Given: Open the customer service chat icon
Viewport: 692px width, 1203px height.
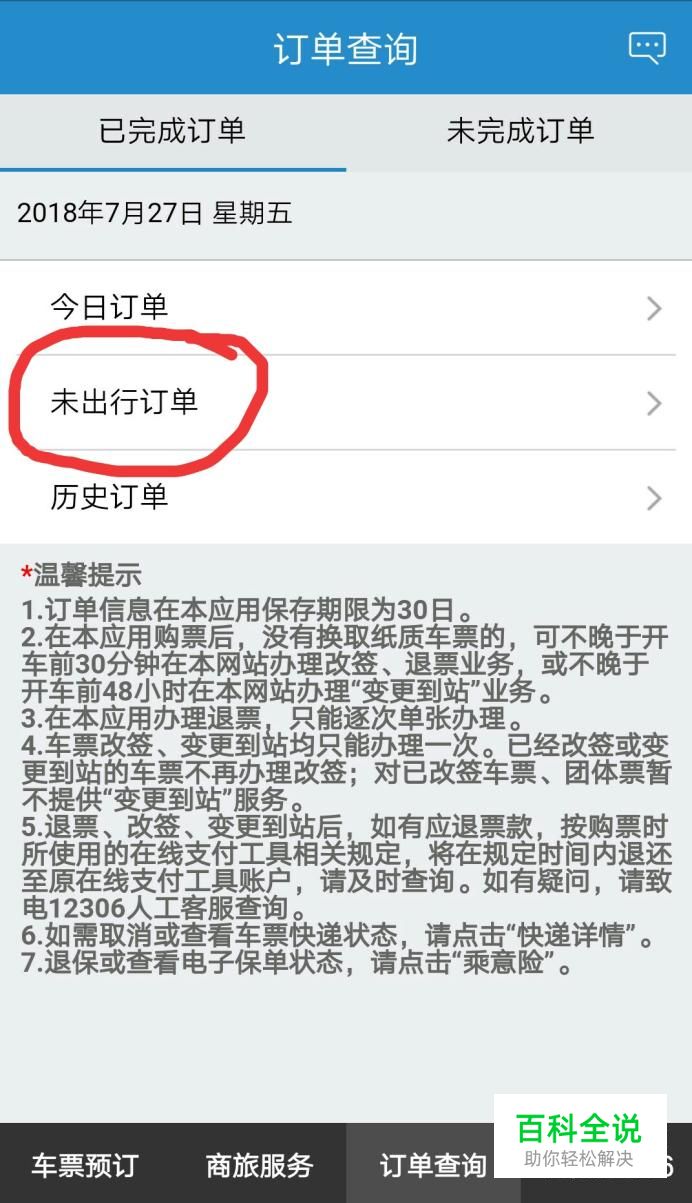Looking at the screenshot, I should (646, 47).
